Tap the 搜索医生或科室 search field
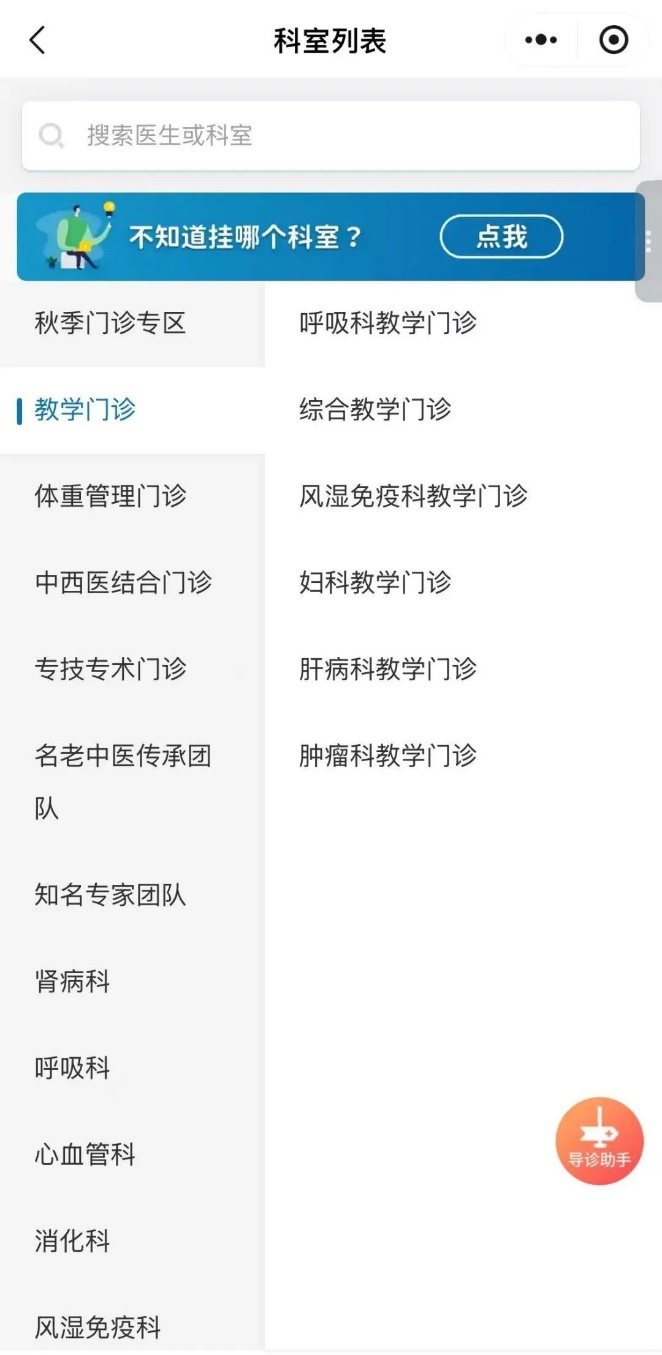Viewport: 662px width, 1355px height. pyautogui.click(x=331, y=135)
